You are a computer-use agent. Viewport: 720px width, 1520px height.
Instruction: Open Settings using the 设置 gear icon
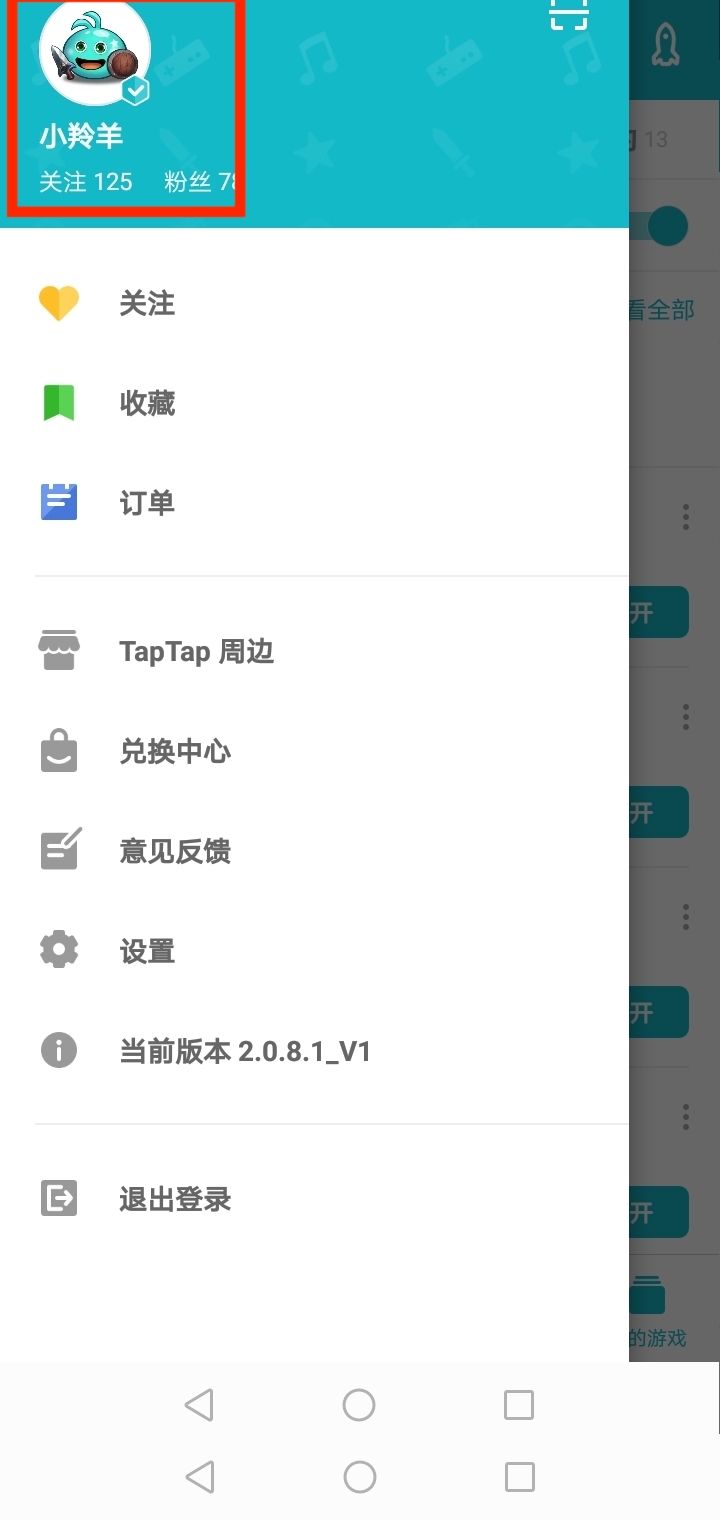(x=58, y=950)
